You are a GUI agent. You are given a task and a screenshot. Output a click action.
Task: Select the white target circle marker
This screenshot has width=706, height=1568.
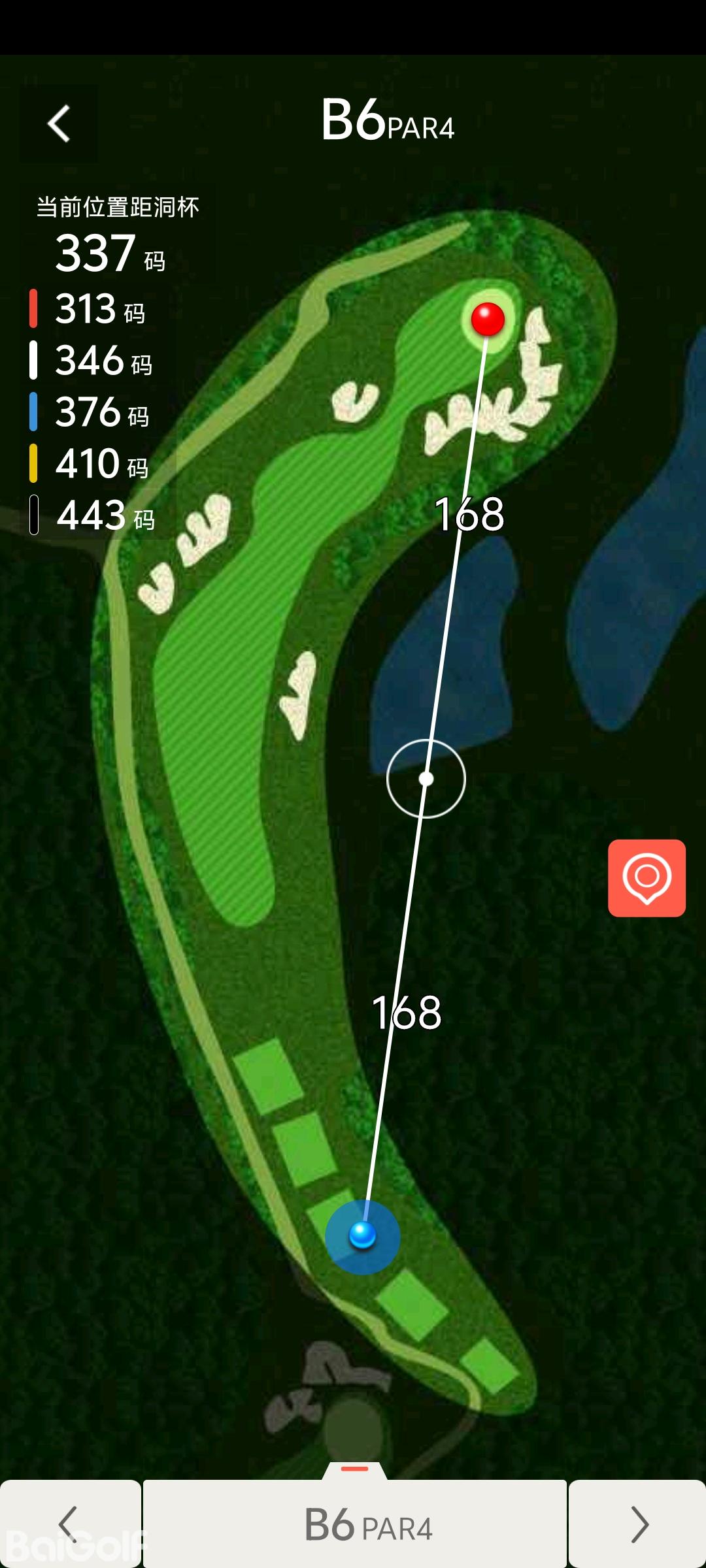[x=426, y=779]
